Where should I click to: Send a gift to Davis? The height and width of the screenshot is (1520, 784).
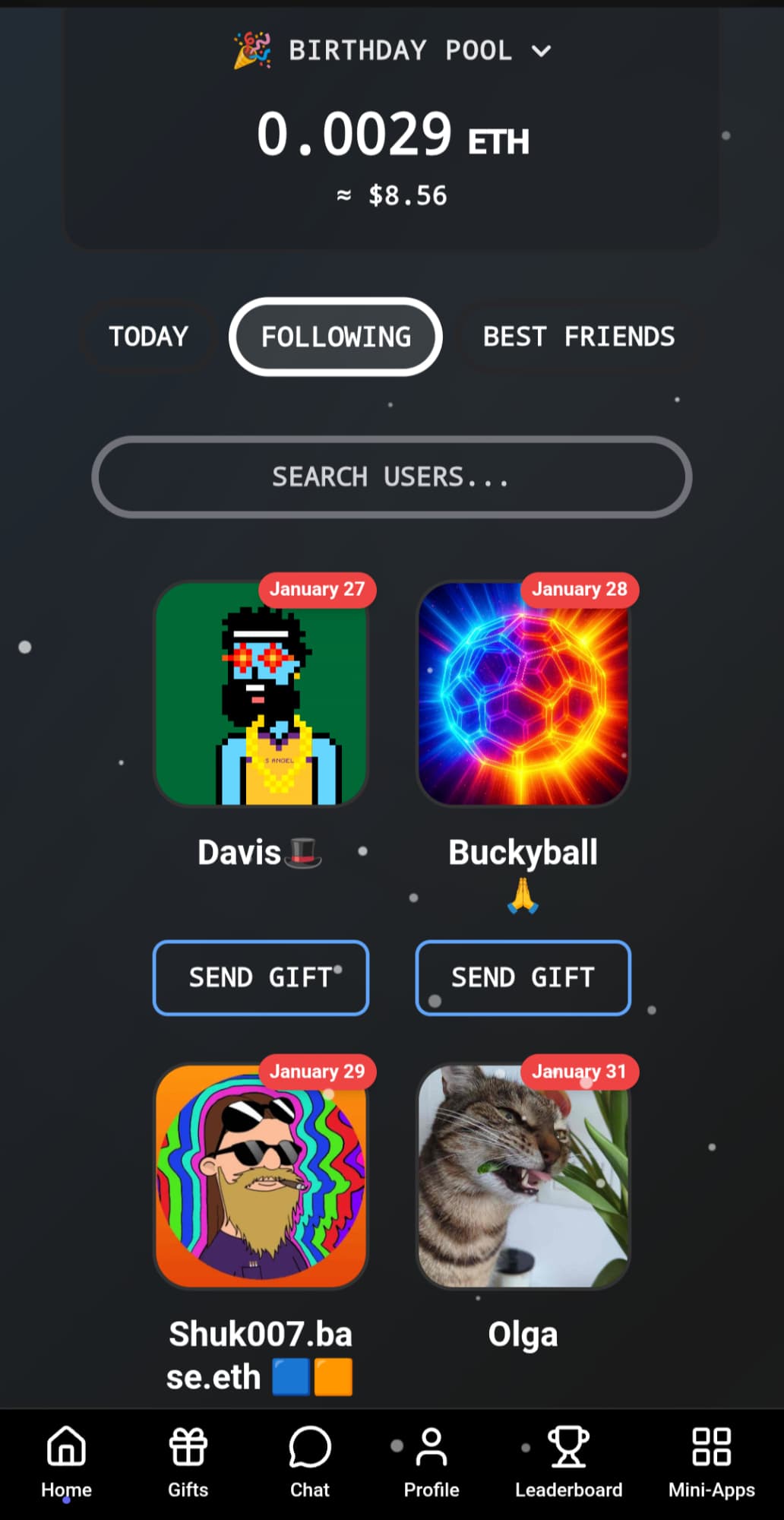[261, 977]
